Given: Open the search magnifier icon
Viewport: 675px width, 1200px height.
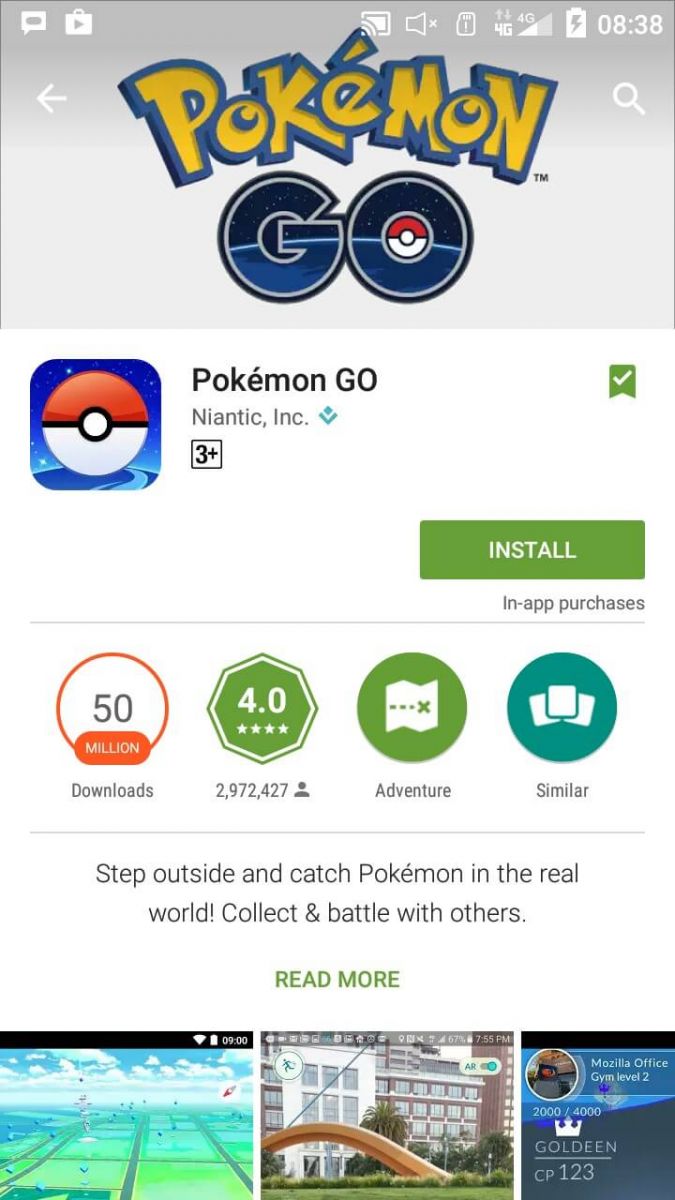Looking at the screenshot, I should 628,98.
